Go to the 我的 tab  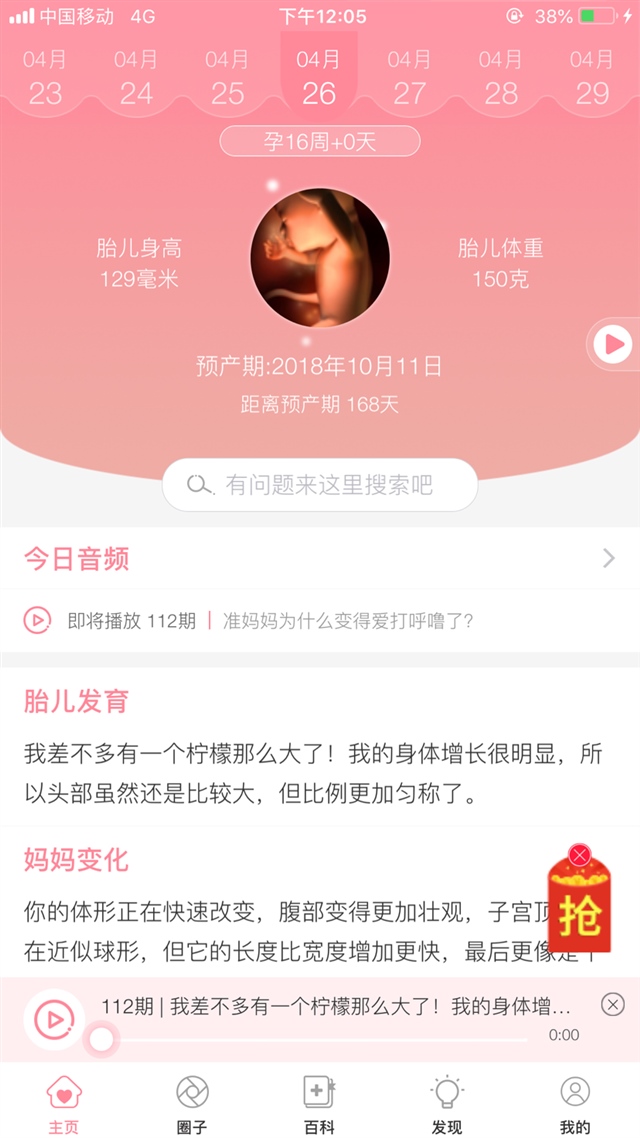click(575, 1105)
